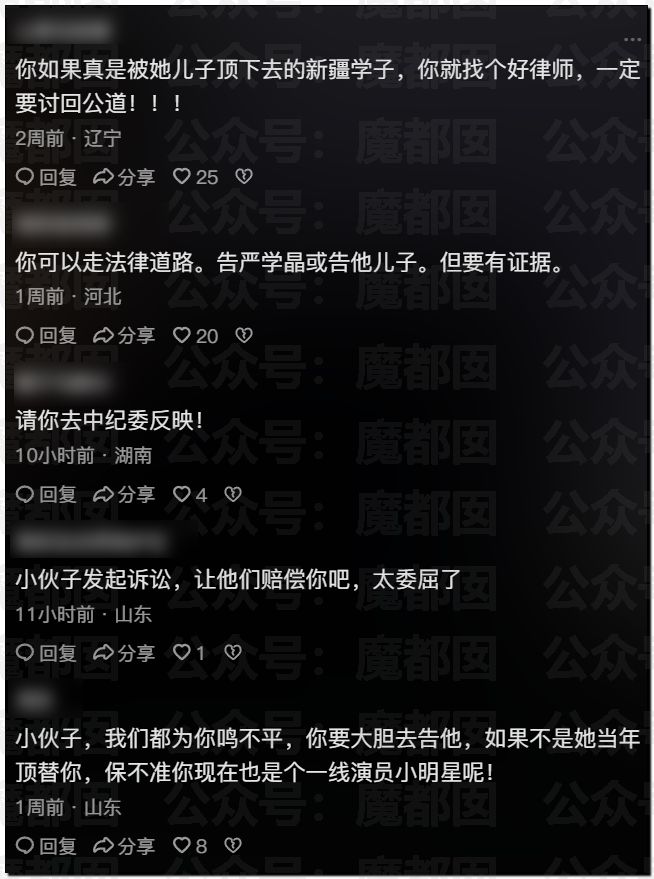Dislike the Hunan comment about 中纪委
Image resolution: width=654 pixels, height=879 pixels.
click(232, 494)
